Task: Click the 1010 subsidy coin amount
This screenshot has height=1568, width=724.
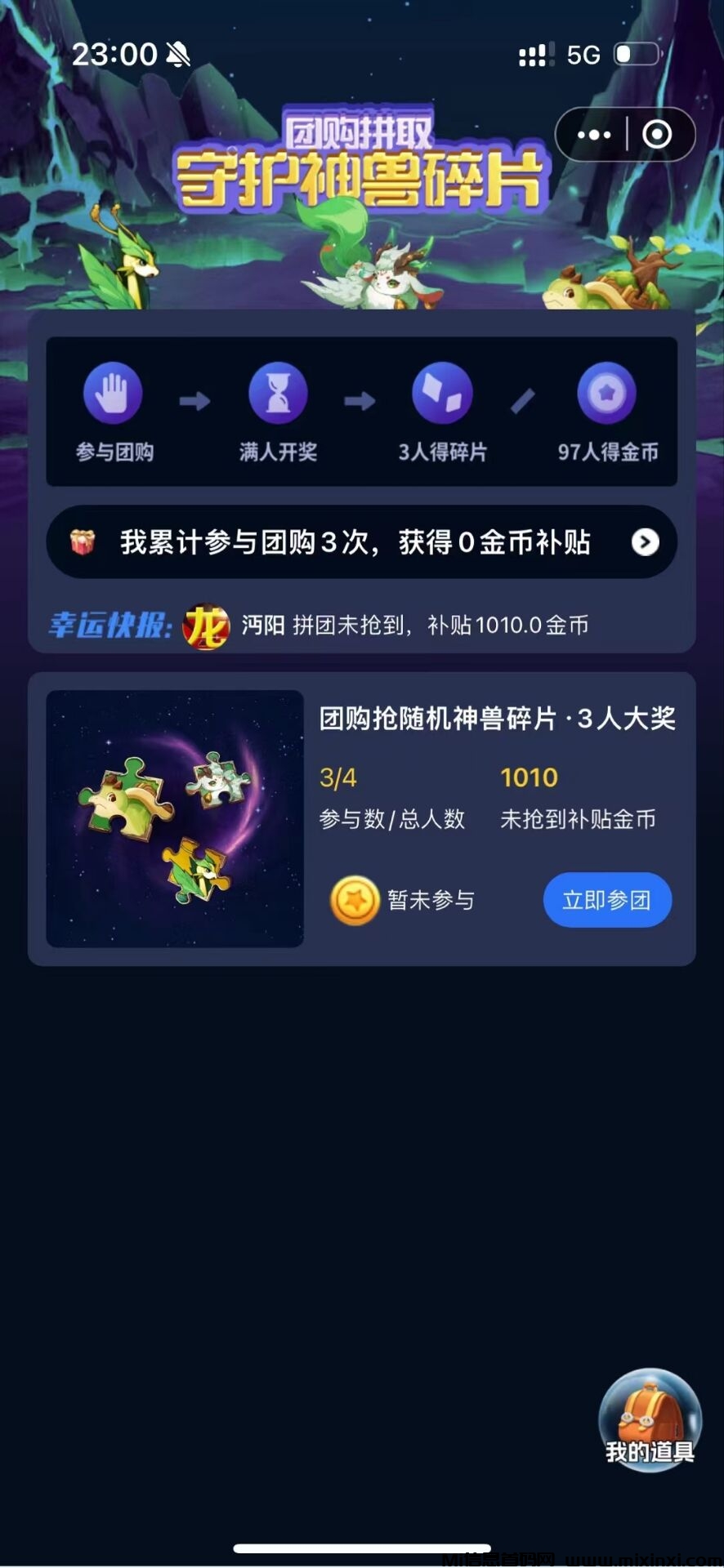Action: point(529,777)
